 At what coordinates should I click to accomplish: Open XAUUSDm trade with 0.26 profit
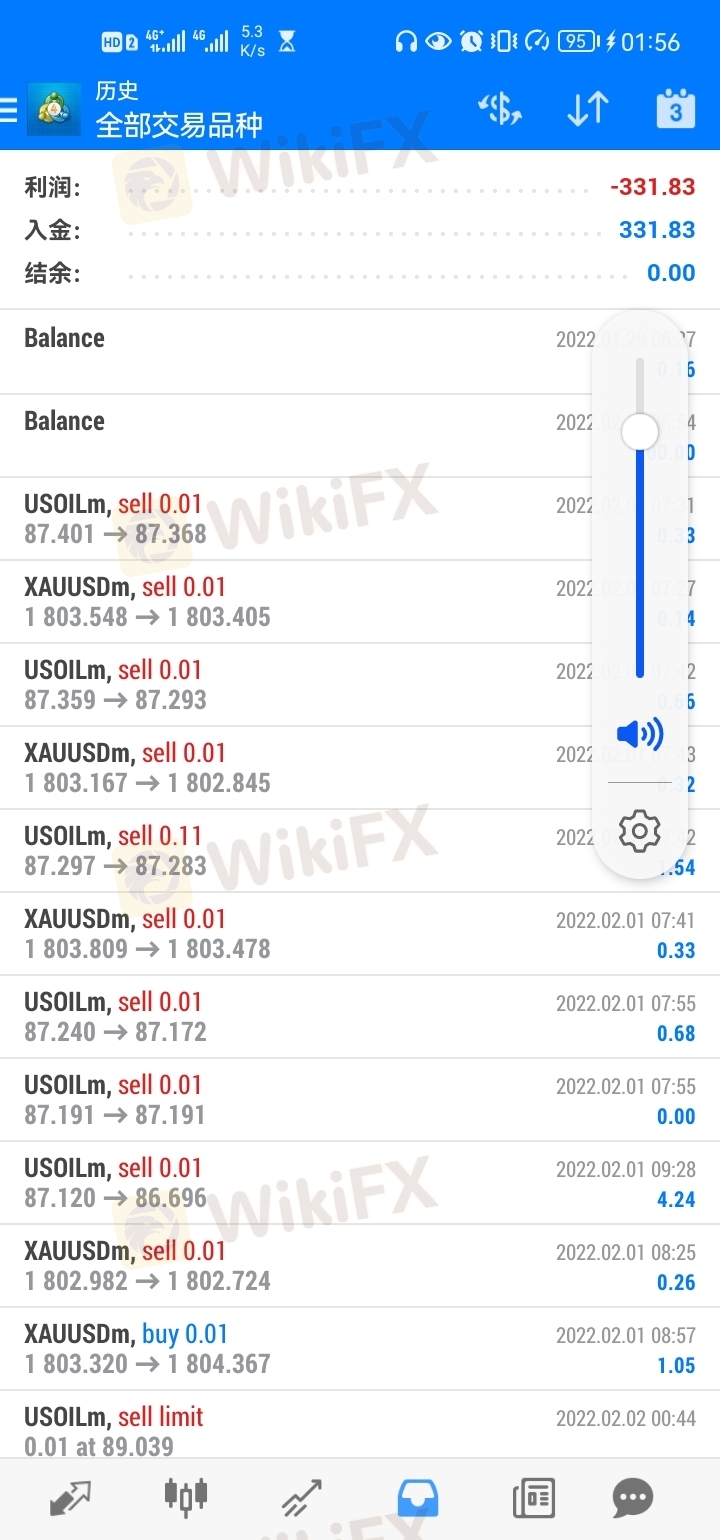coord(360,1265)
